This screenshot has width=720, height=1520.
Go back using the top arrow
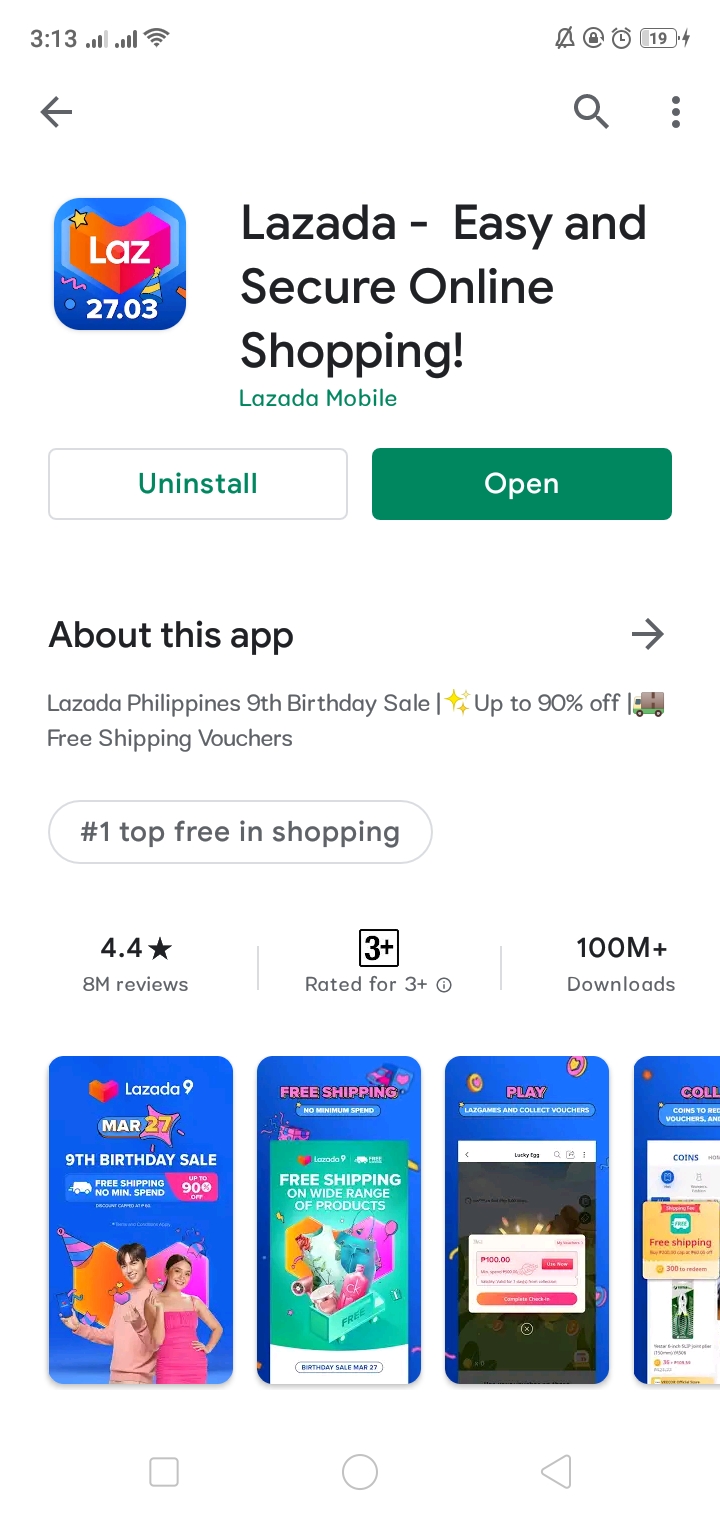57,112
